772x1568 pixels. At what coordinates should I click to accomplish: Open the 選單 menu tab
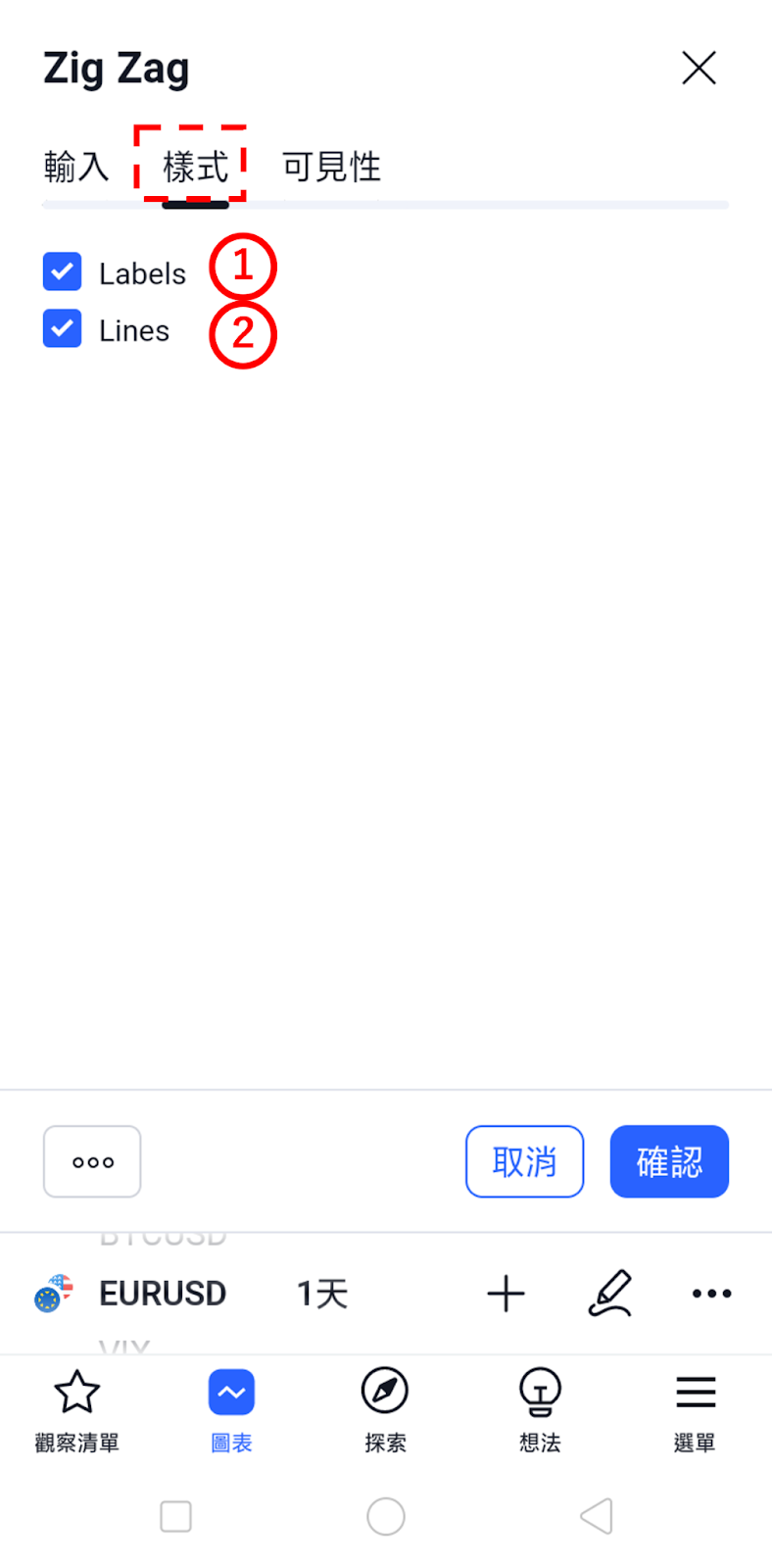tap(695, 1411)
